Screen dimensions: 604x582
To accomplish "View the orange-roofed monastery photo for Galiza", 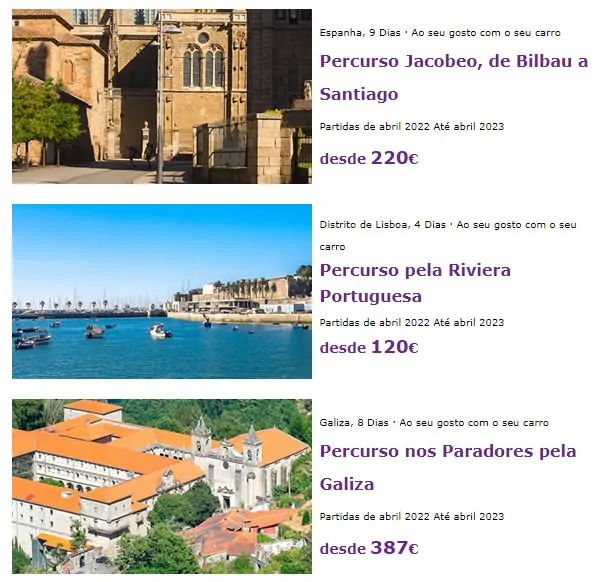I will [x=161, y=486].
